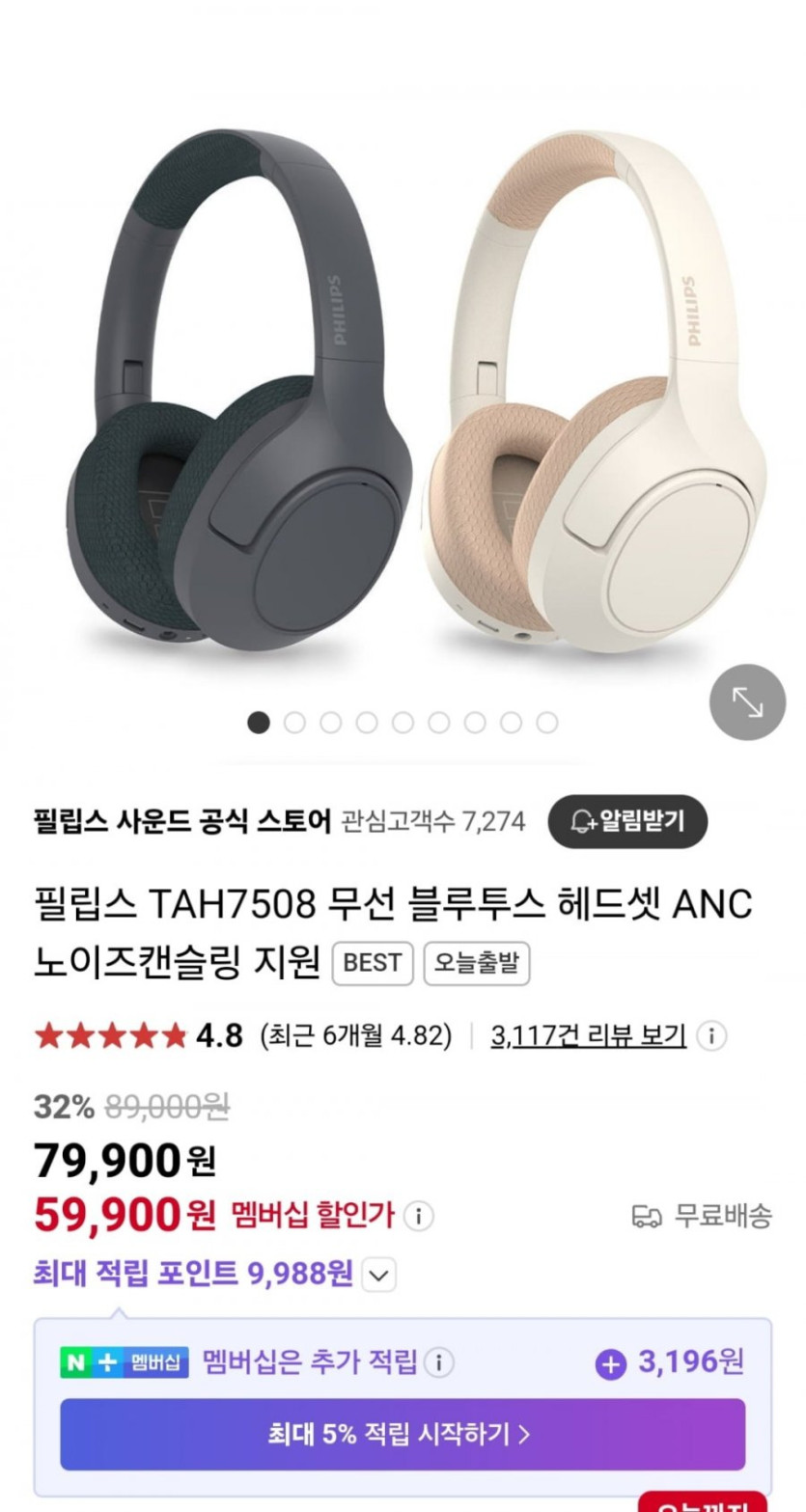Tap the info icon beside 멤버십은 추가 적립
Image resolution: width=806 pixels, height=1512 pixels.
439,1362
